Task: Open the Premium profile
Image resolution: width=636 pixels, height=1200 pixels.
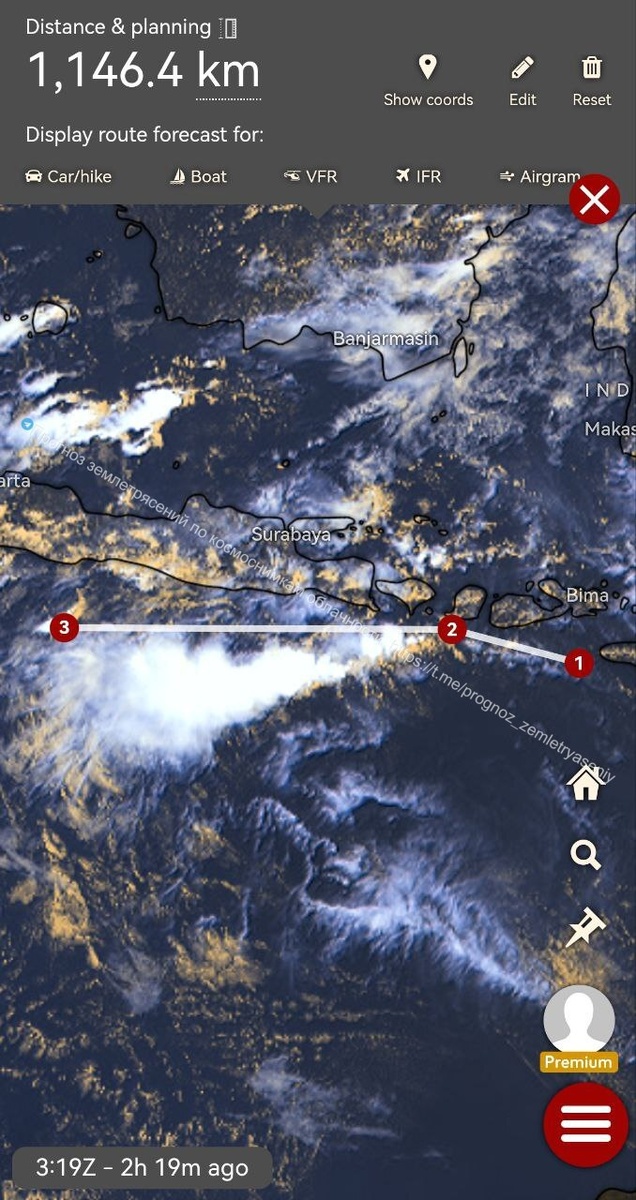Action: (579, 1029)
